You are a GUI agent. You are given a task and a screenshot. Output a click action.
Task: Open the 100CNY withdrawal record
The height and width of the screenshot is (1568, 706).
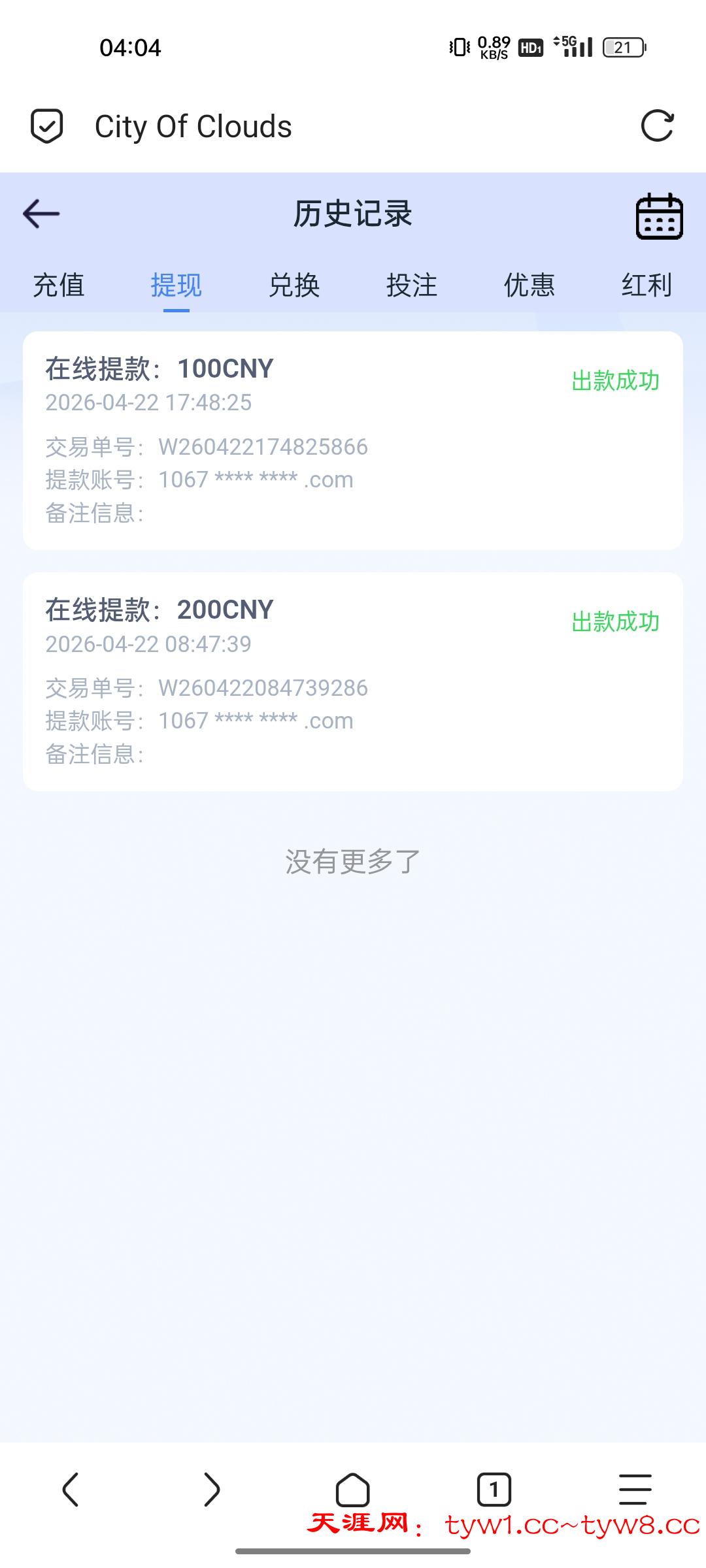click(353, 440)
